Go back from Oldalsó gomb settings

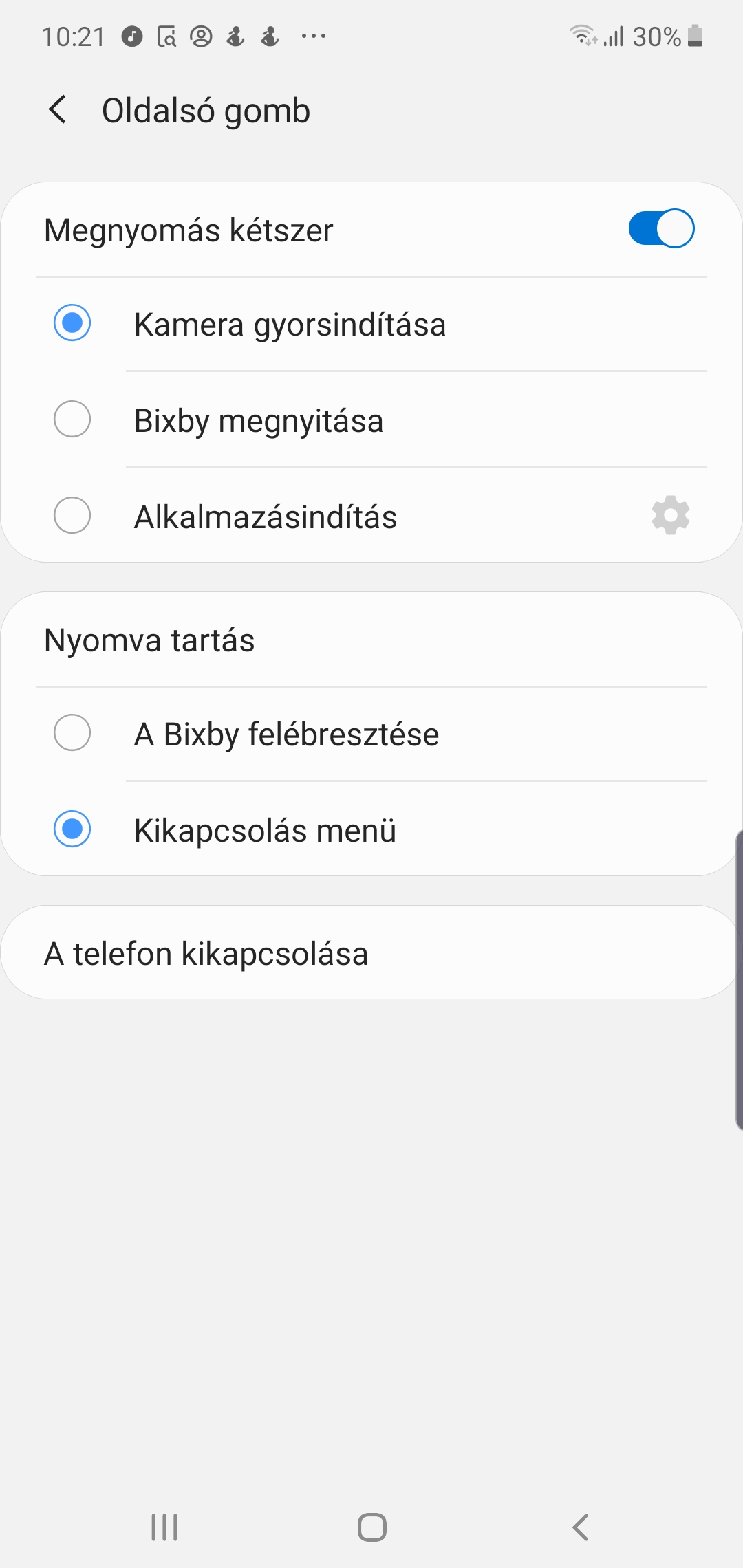(x=58, y=110)
